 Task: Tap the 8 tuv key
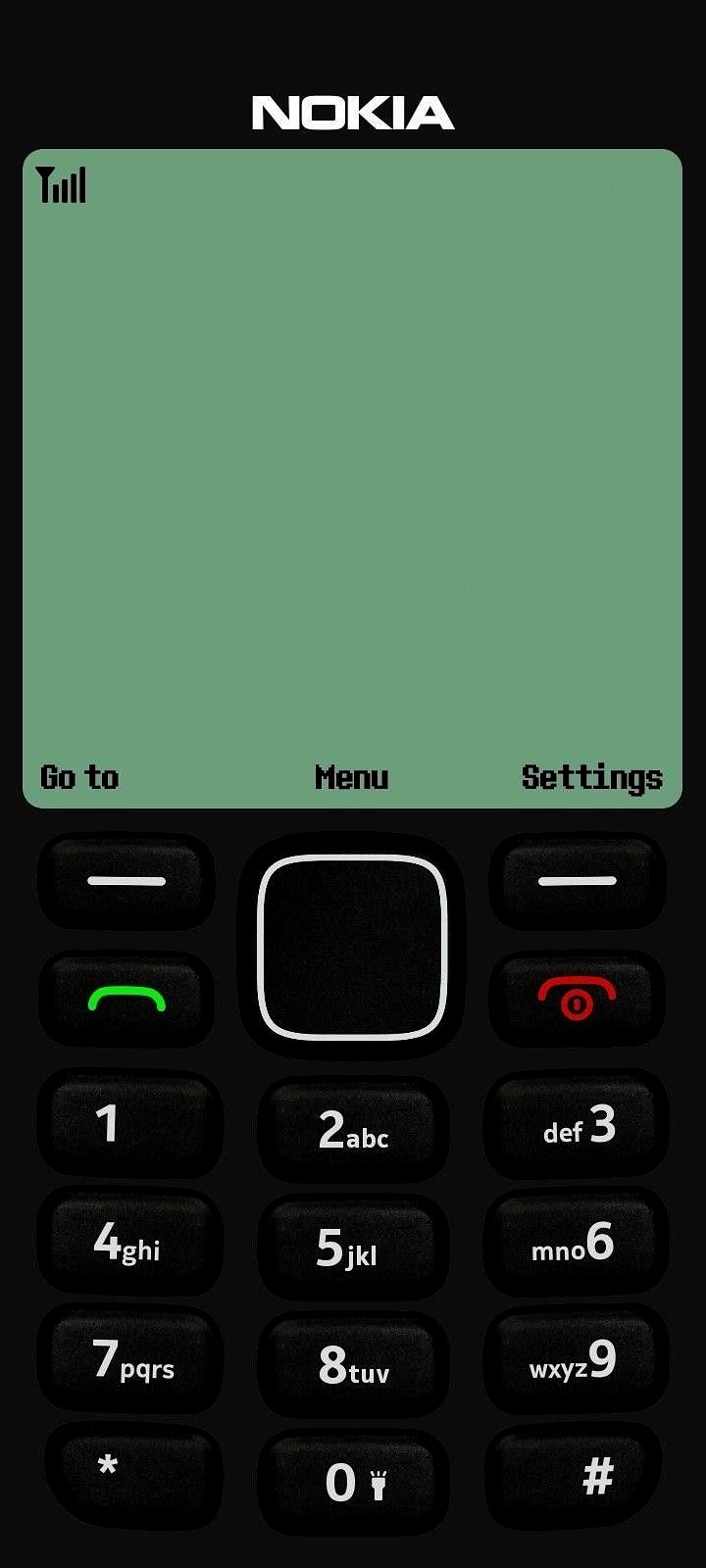[x=353, y=1365]
